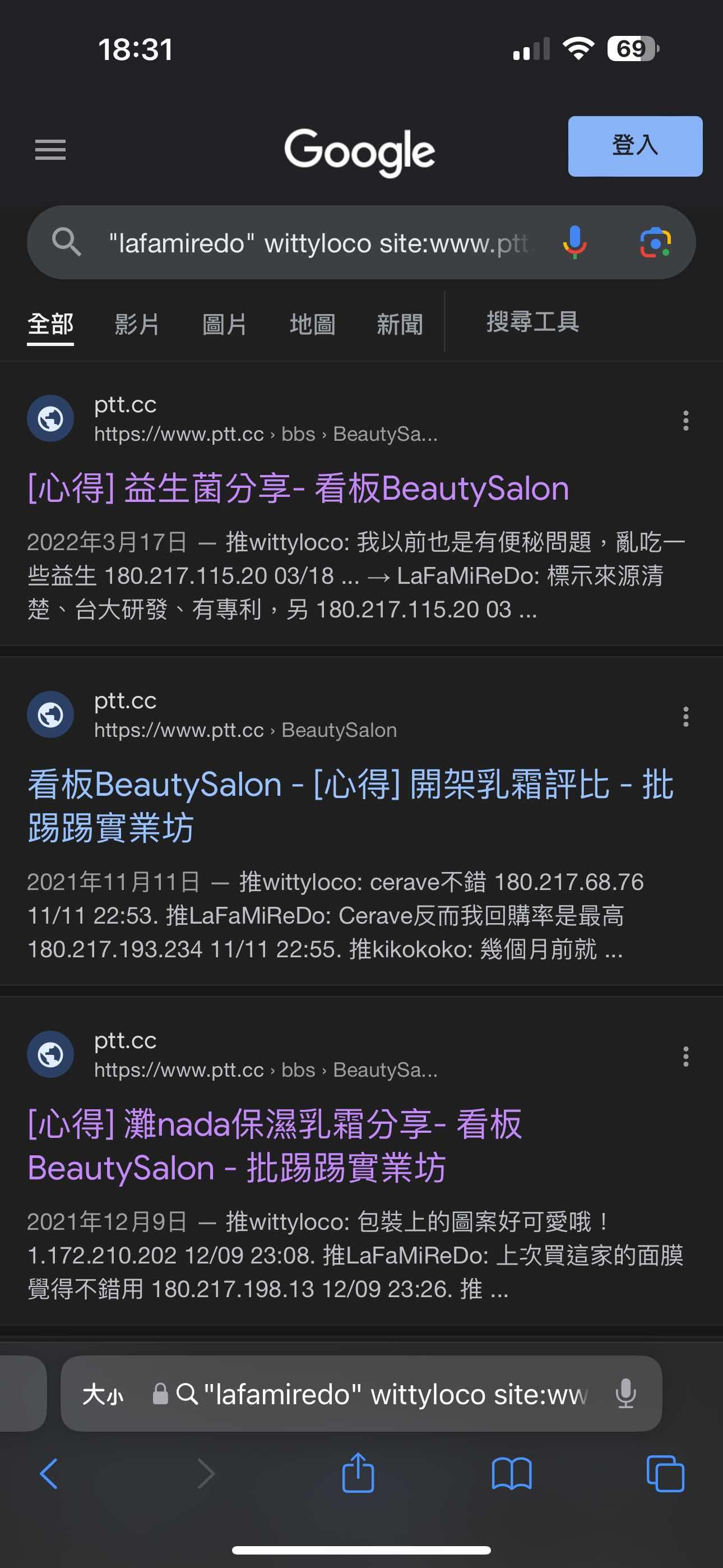Viewport: 723px width, 1568px height.
Task: Share this page from the Safari toolbar
Action: pyautogui.click(x=358, y=1473)
